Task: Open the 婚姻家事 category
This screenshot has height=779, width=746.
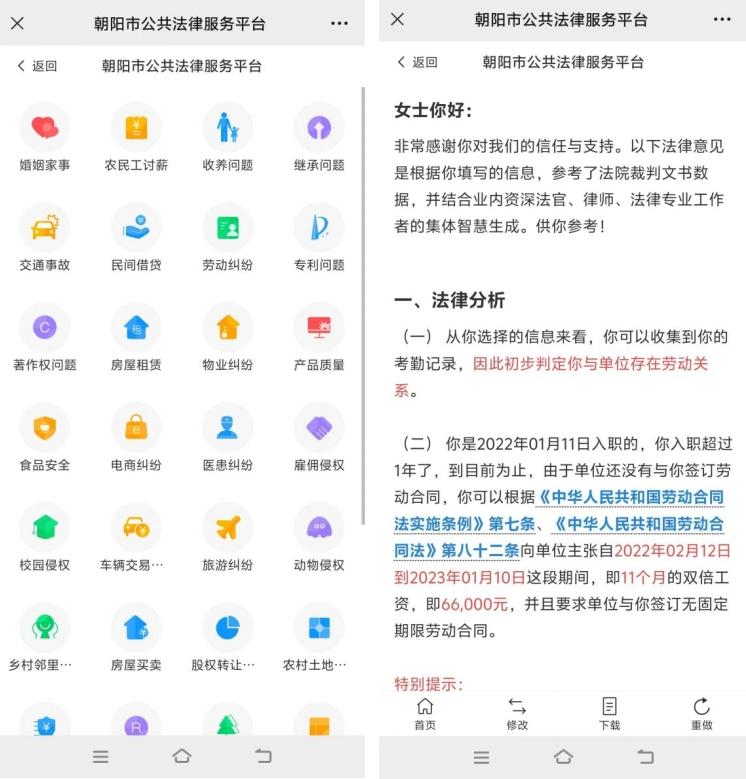Action: coord(45,129)
